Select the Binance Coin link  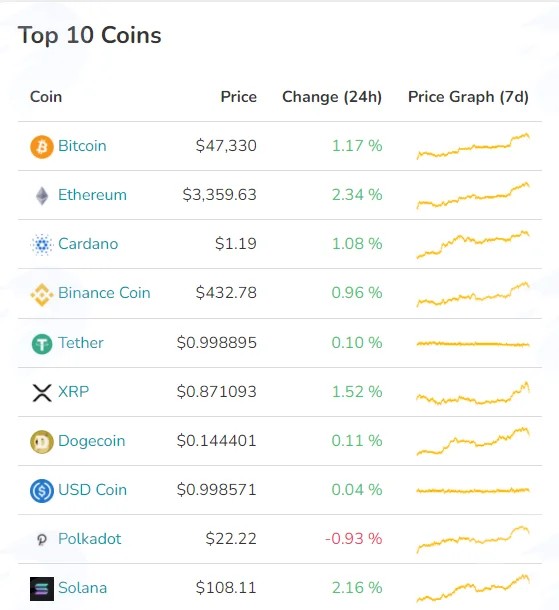(x=104, y=293)
